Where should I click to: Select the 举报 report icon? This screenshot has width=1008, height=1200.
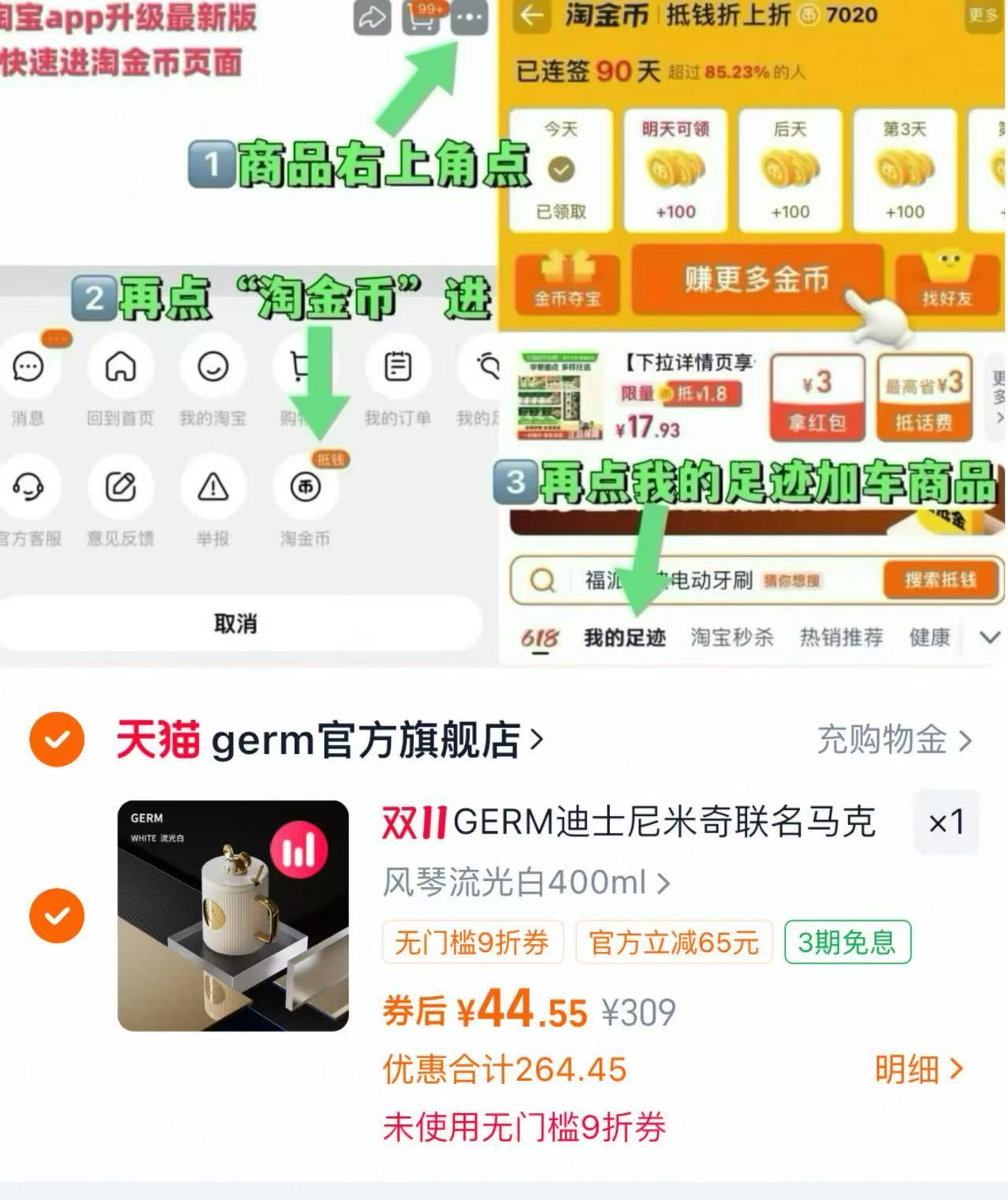point(213,486)
